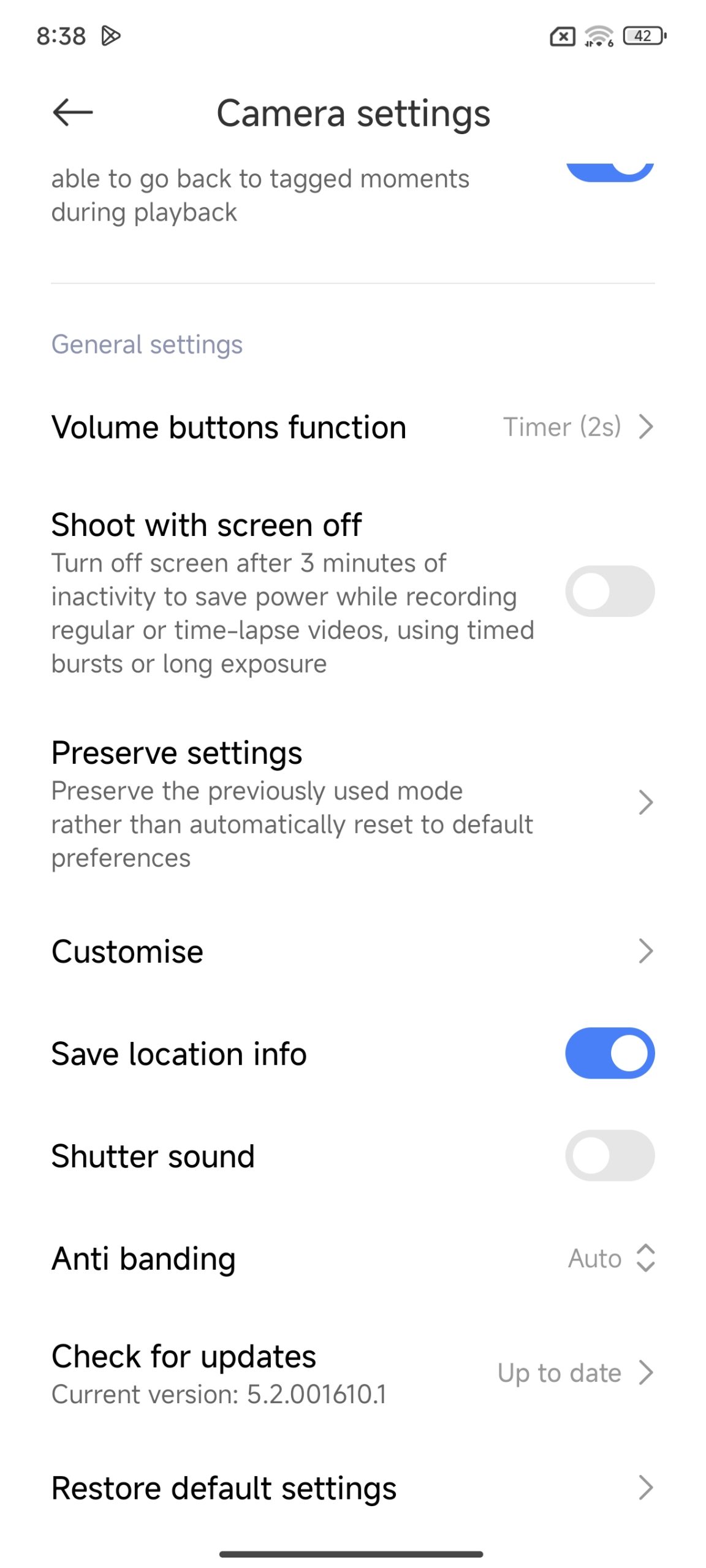The width and height of the screenshot is (706, 1568).
Task: Enable Shoot with screen off
Action: 609,591
